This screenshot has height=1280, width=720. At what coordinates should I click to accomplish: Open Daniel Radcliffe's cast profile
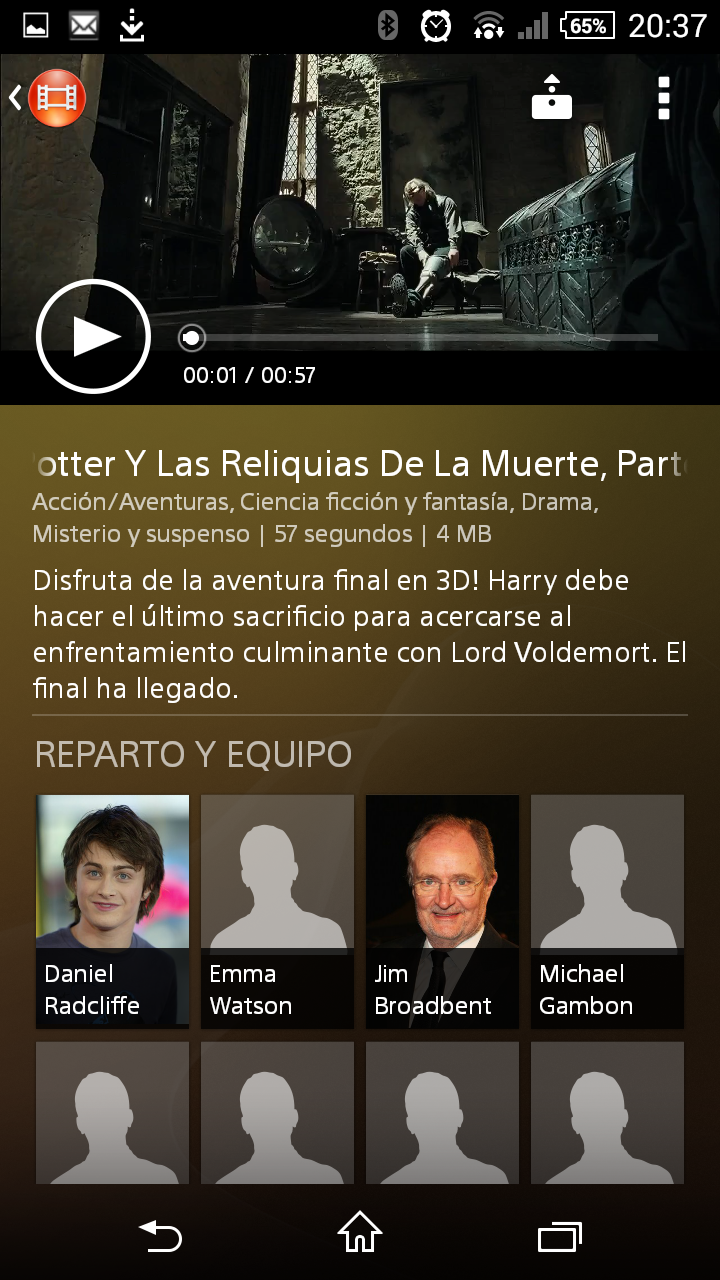pos(112,910)
